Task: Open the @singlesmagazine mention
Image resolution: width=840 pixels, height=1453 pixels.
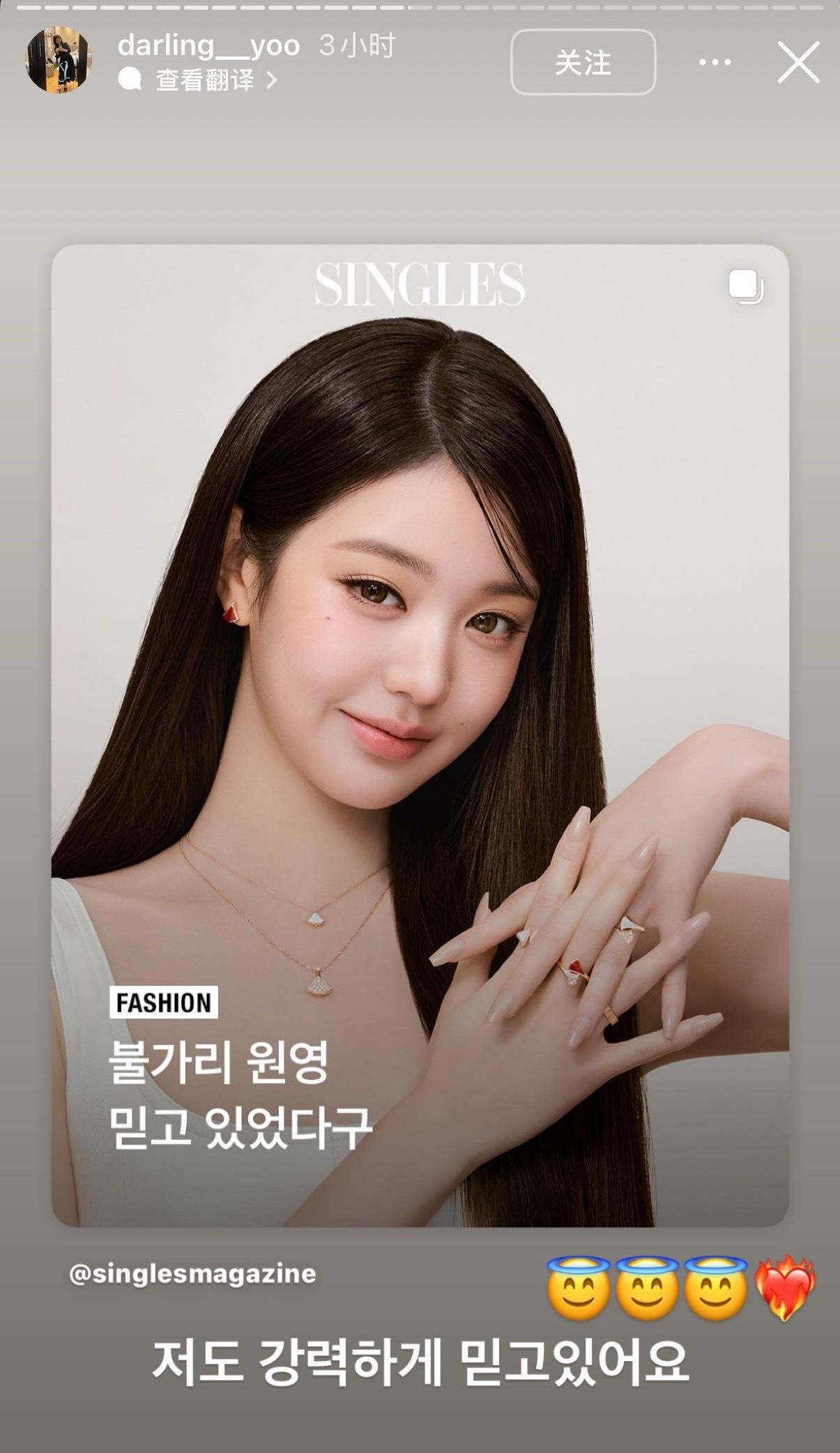Action: tap(192, 1274)
